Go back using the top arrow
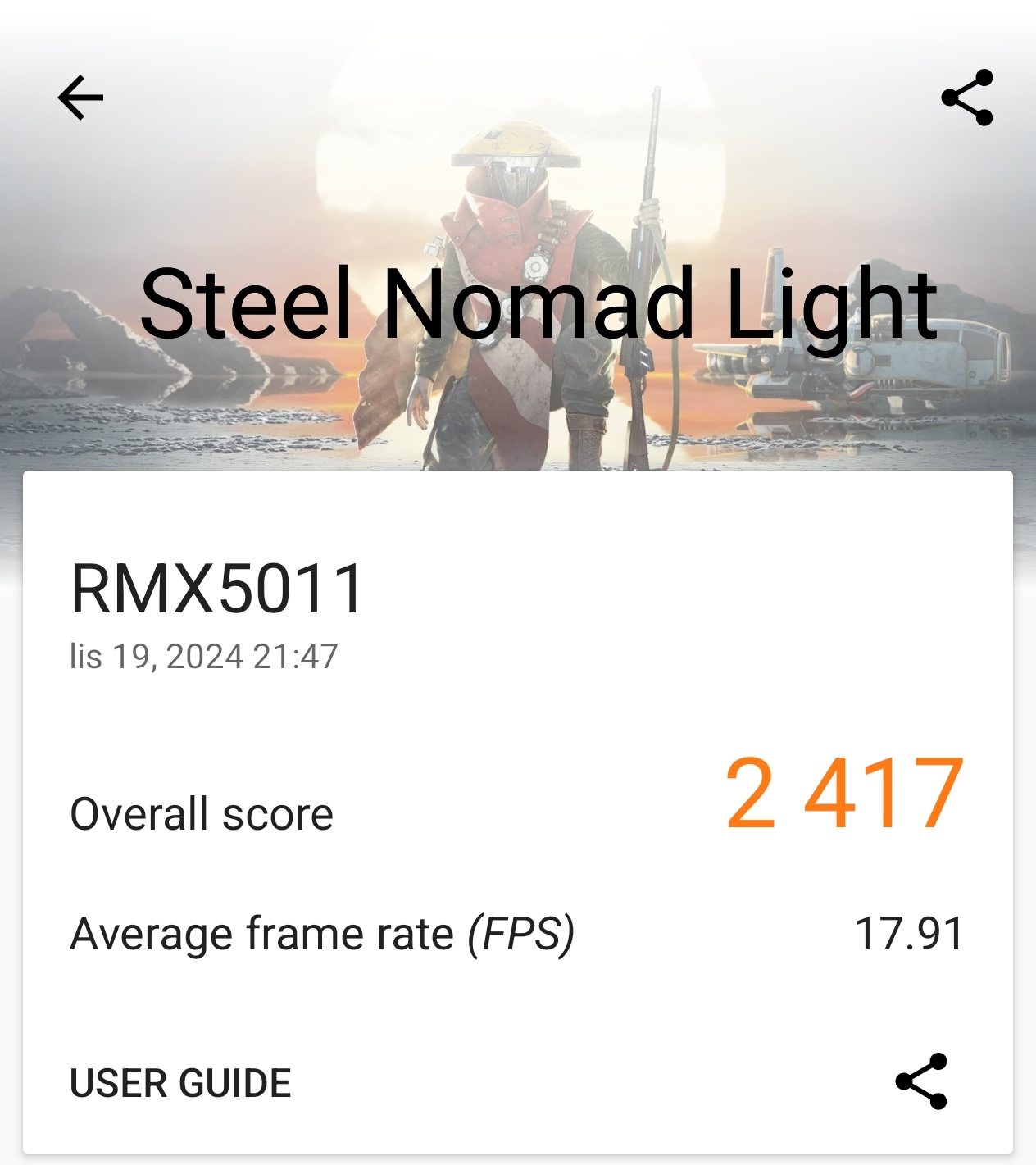The image size is (1036, 1165). [x=80, y=98]
